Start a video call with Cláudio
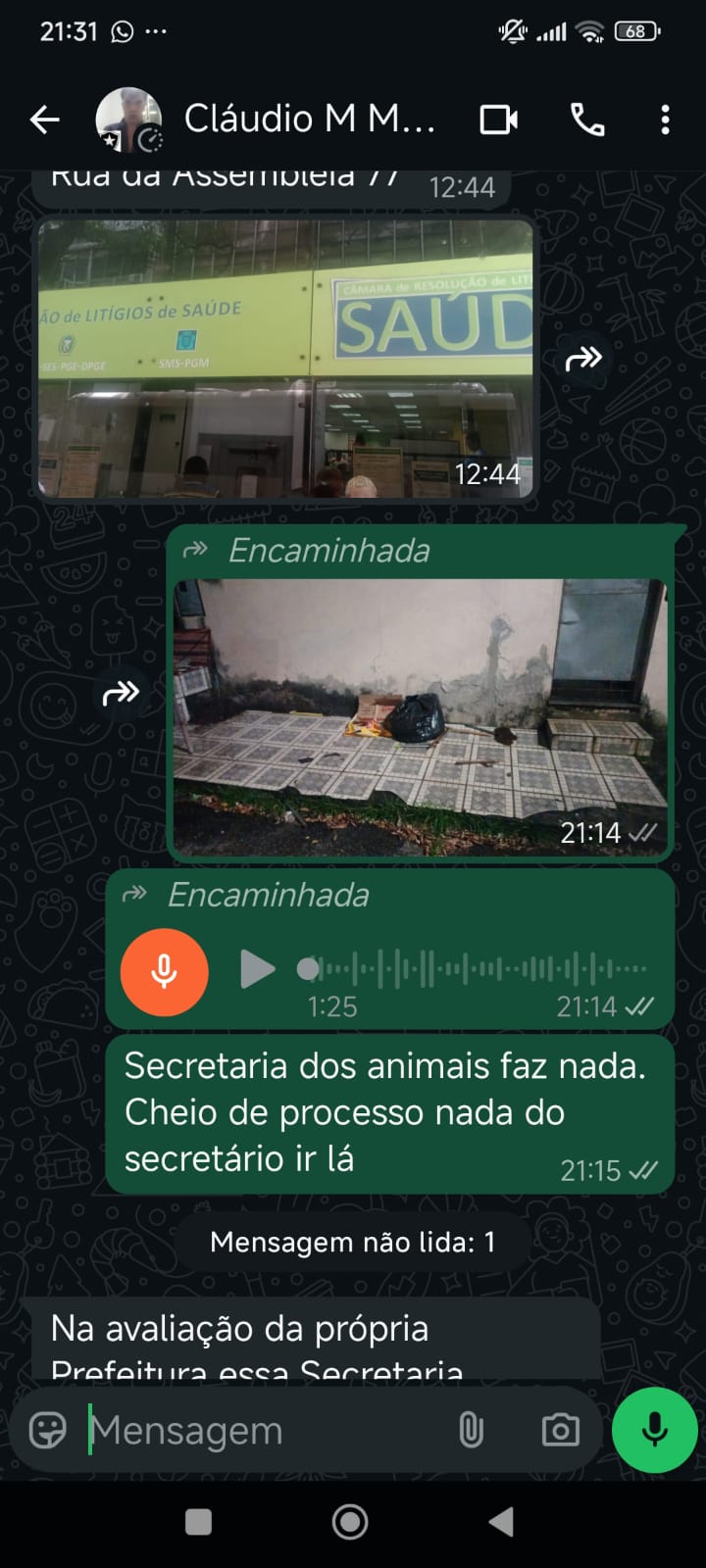The width and height of the screenshot is (706, 1568). coord(498,120)
